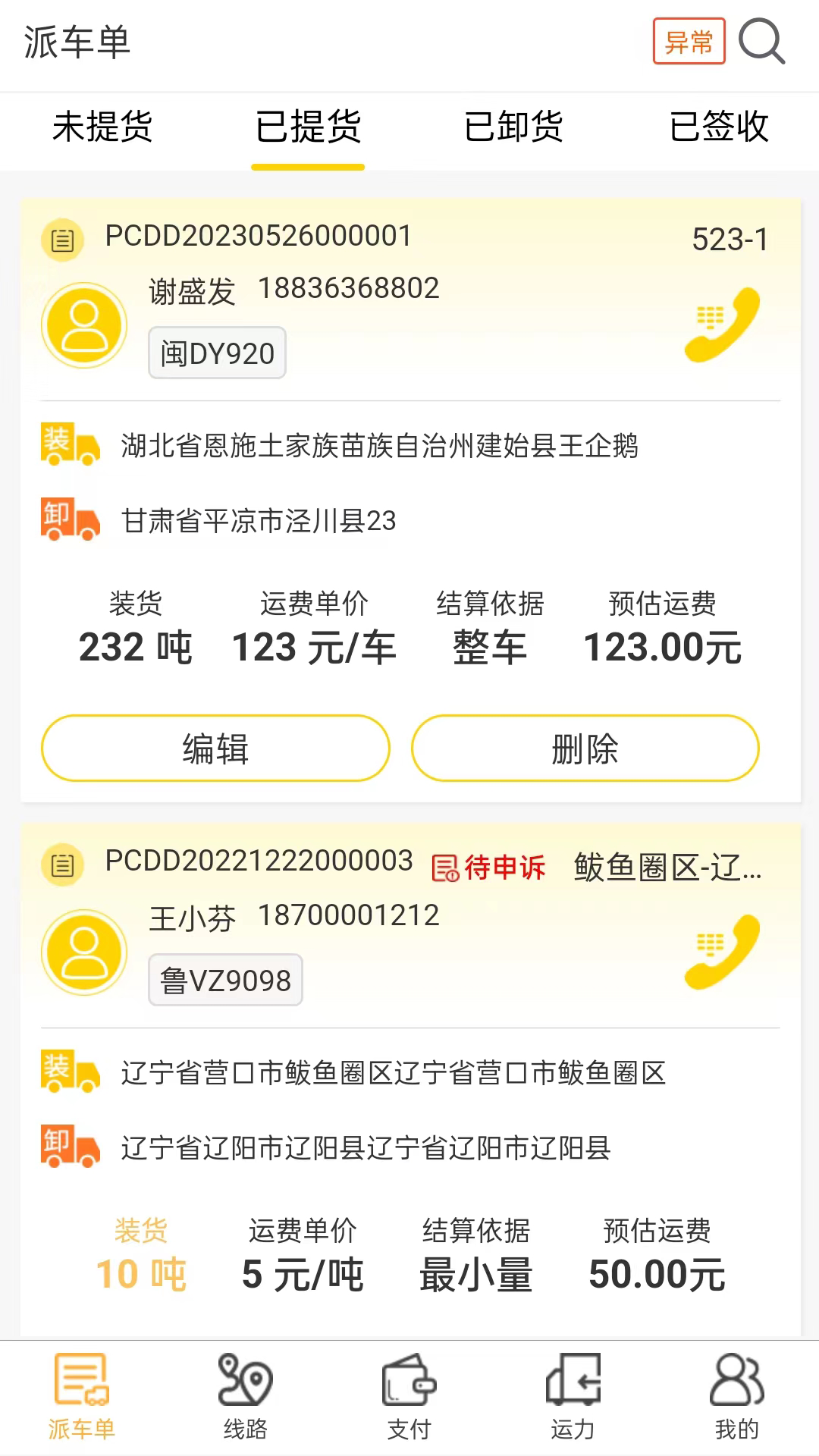Select the 闽DY920 license plate tag

216,353
